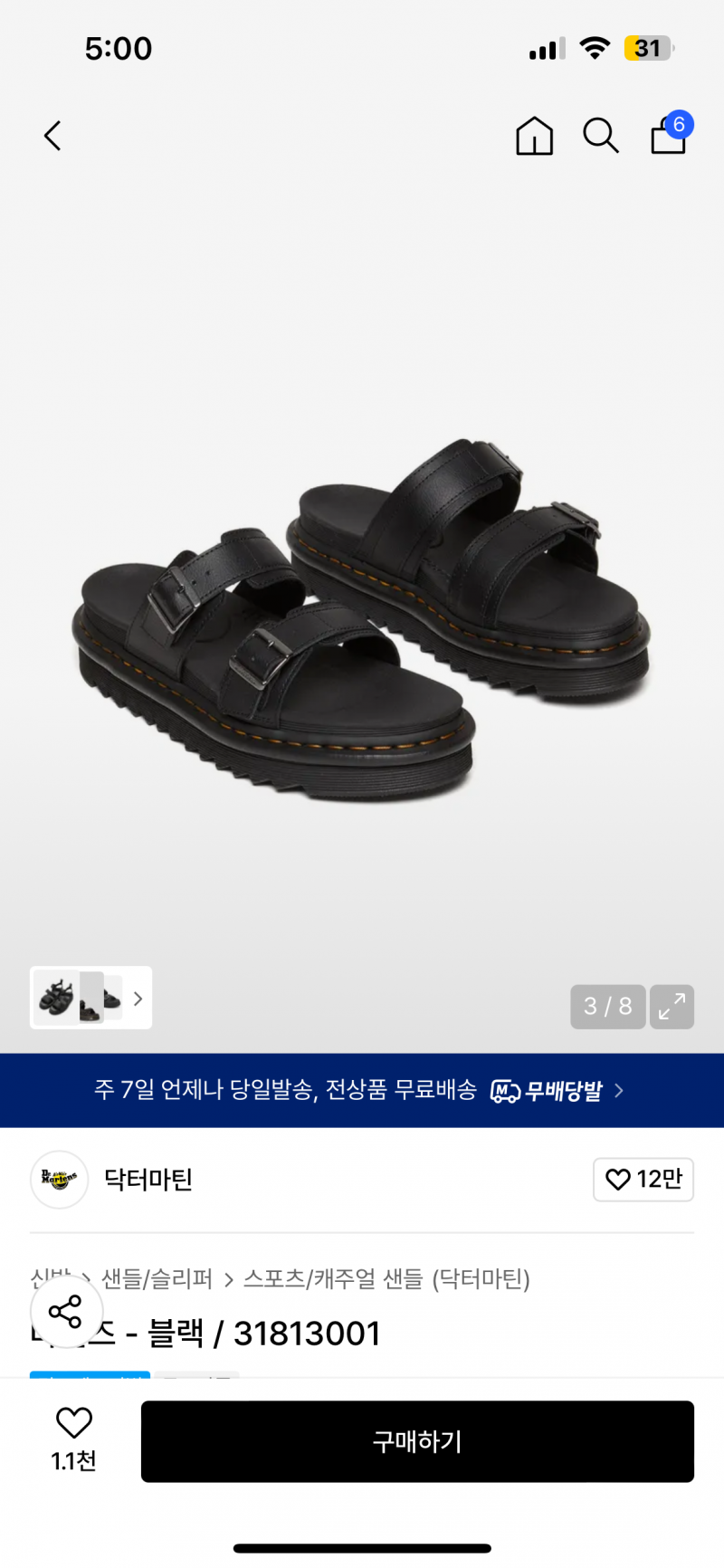Open 스포츠/캐주얼 샌들 category link
724x1568 pixels.
pyautogui.click(x=330, y=1280)
